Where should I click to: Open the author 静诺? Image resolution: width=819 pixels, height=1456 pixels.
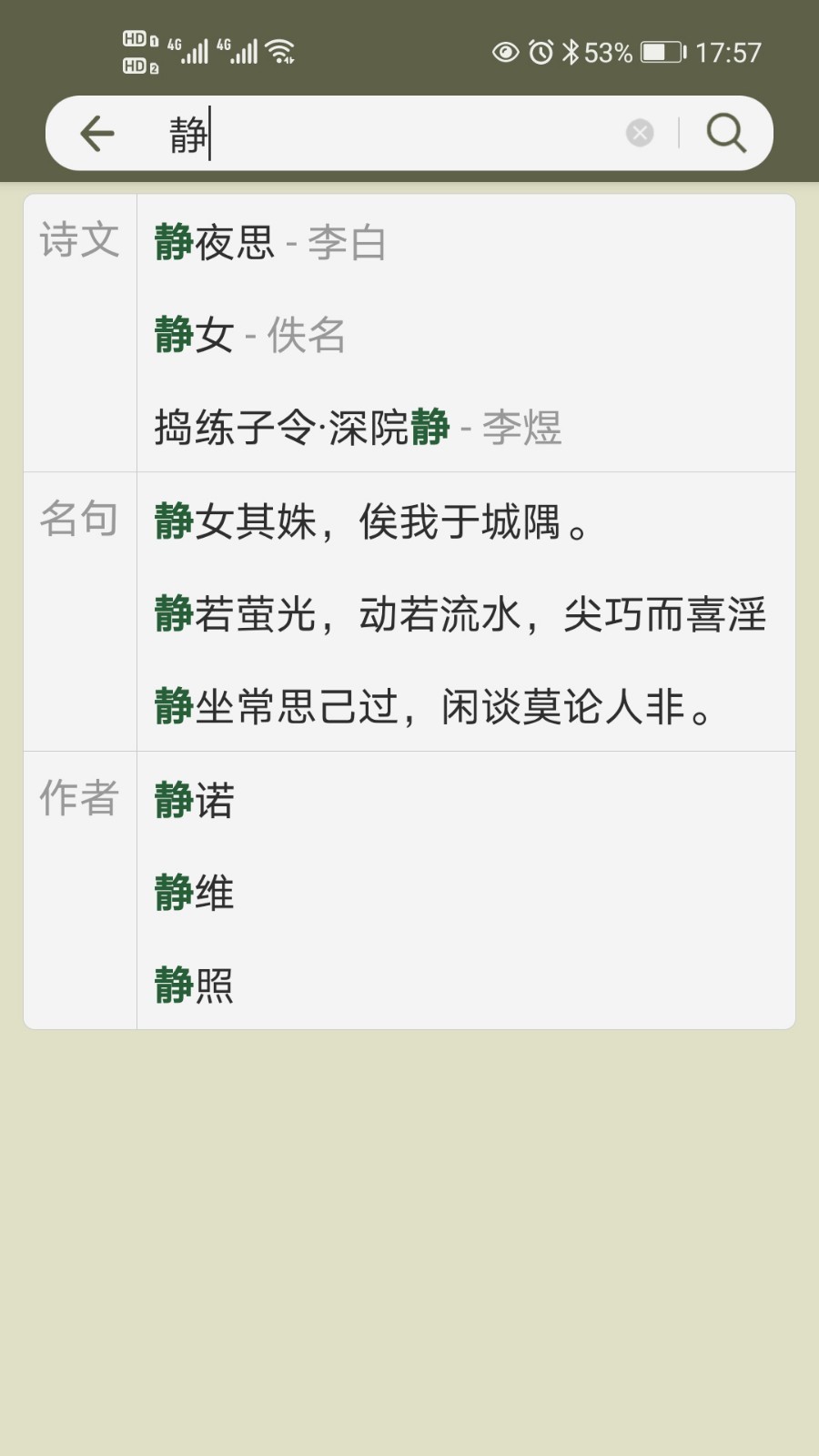[195, 801]
